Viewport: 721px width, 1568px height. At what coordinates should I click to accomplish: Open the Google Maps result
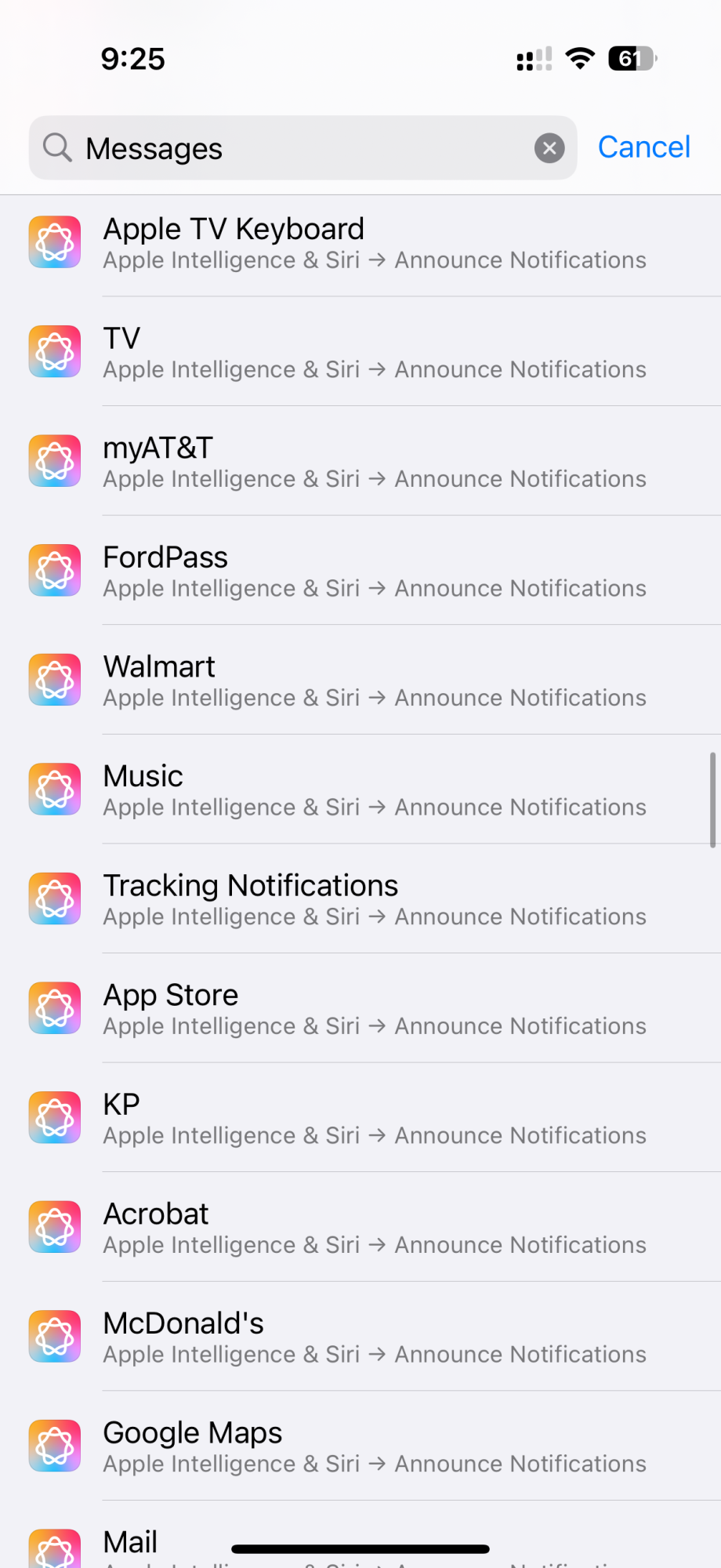pos(375,1446)
